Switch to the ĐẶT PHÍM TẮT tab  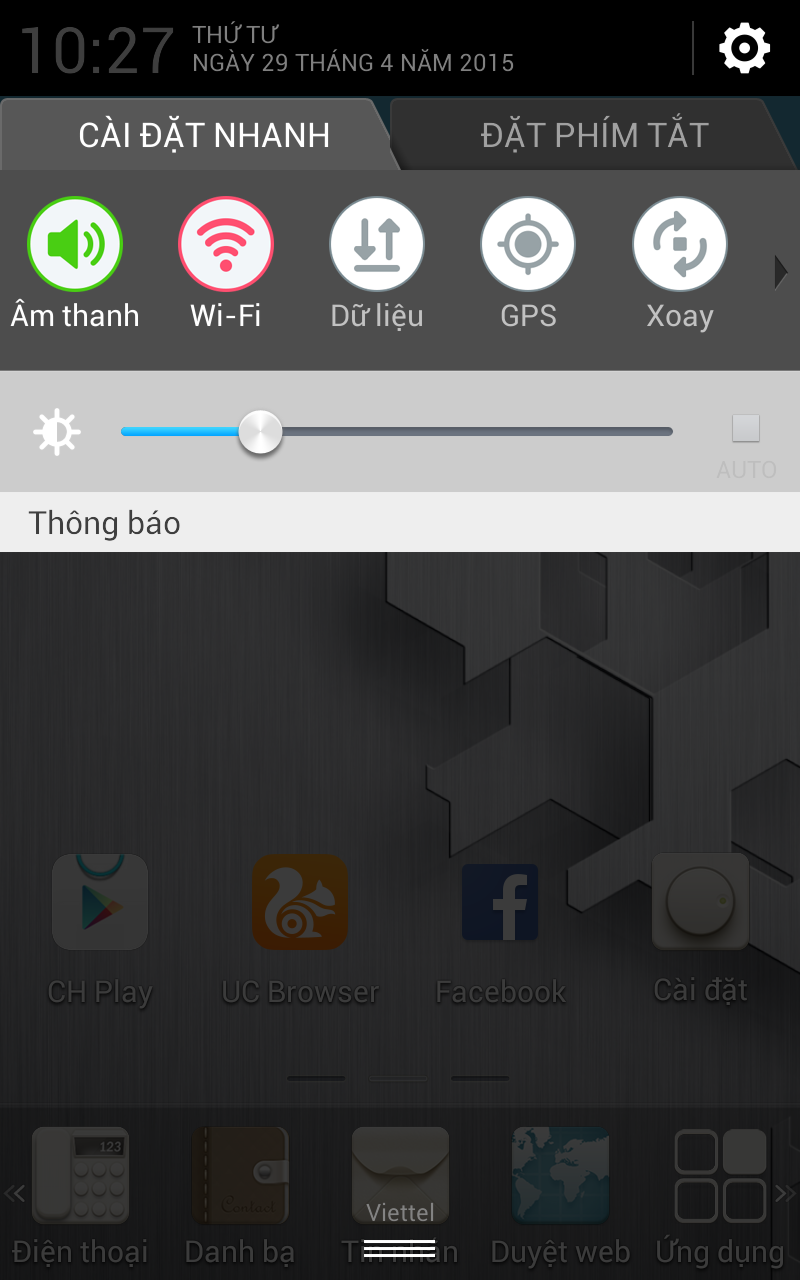594,135
